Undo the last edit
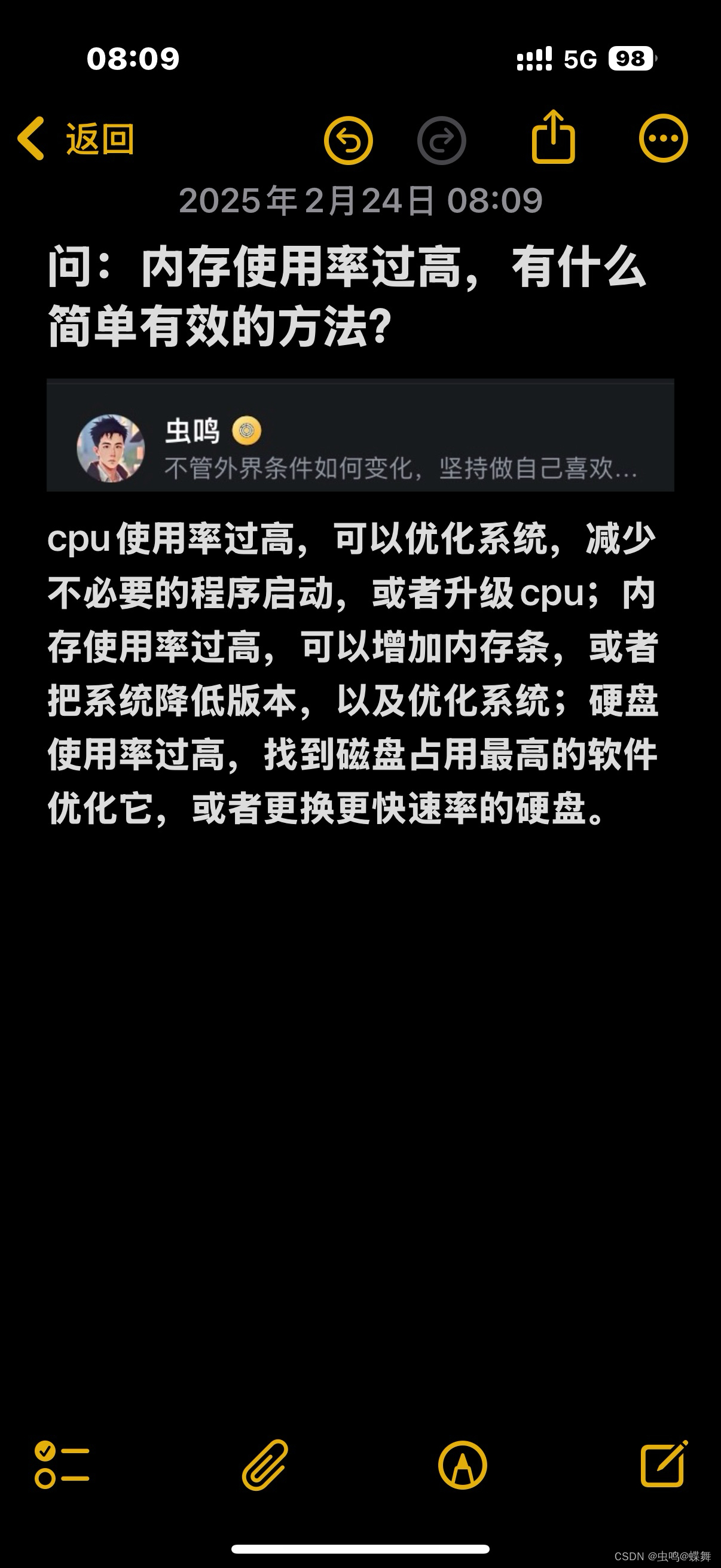 (348, 141)
